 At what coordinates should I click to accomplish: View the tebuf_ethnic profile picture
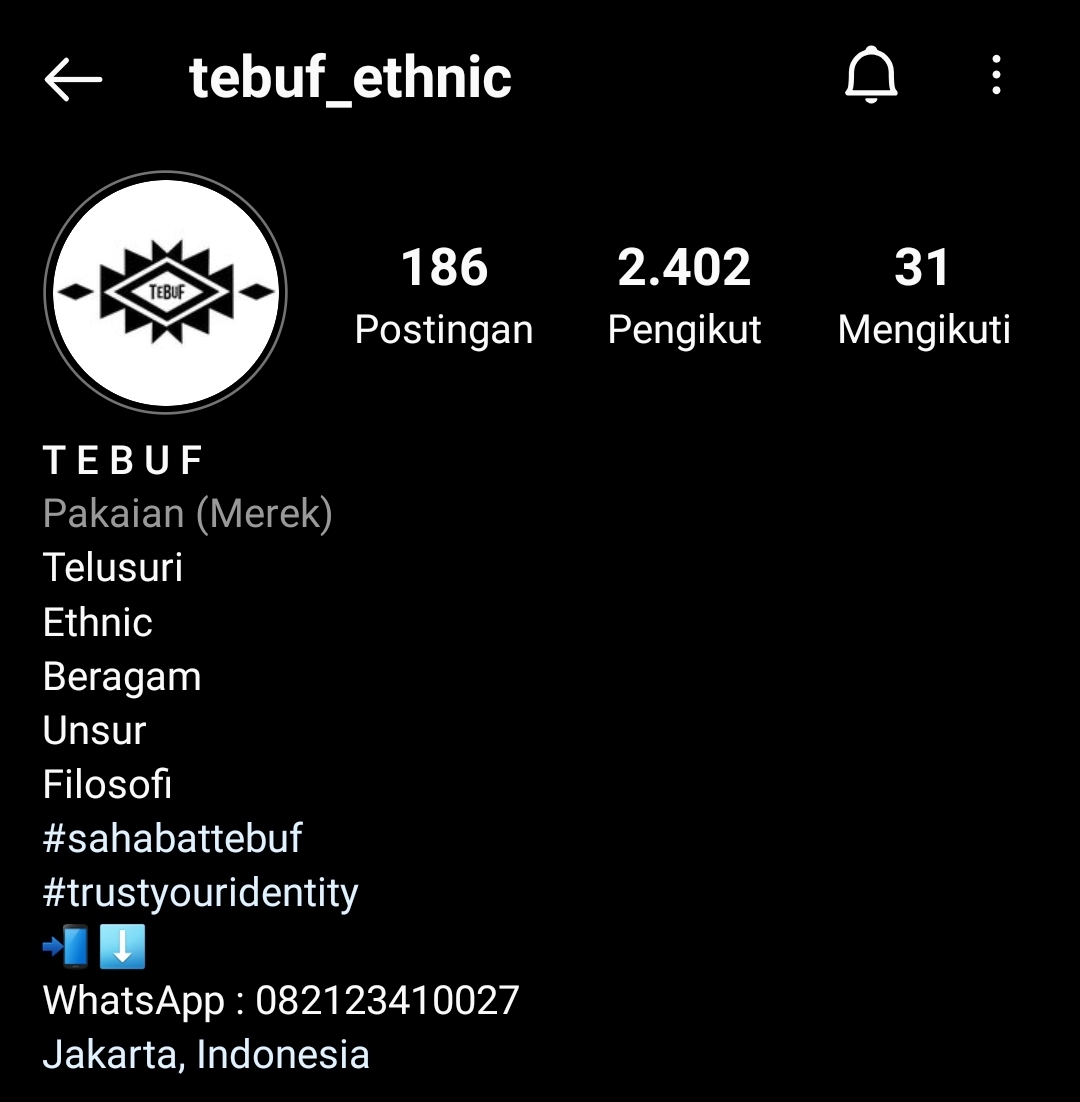pyautogui.click(x=166, y=292)
